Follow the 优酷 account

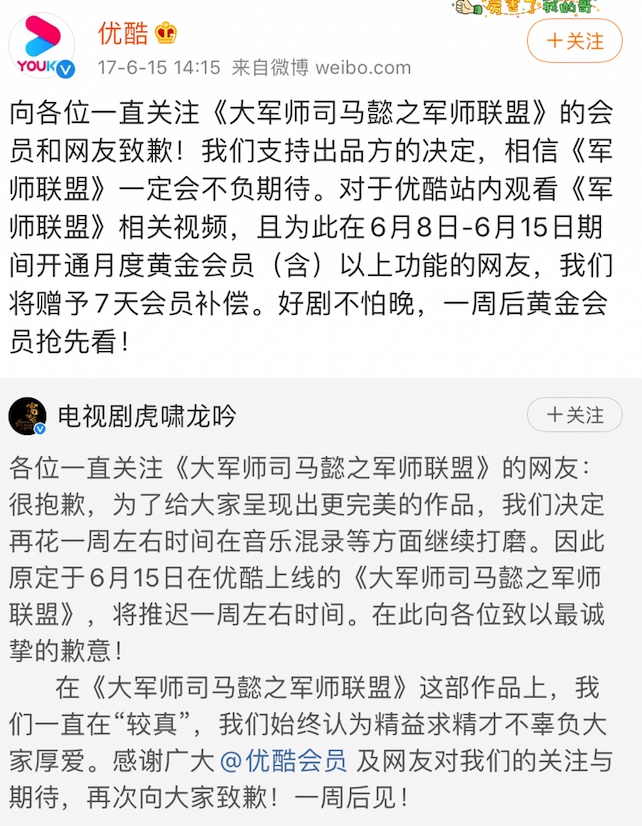click(574, 41)
